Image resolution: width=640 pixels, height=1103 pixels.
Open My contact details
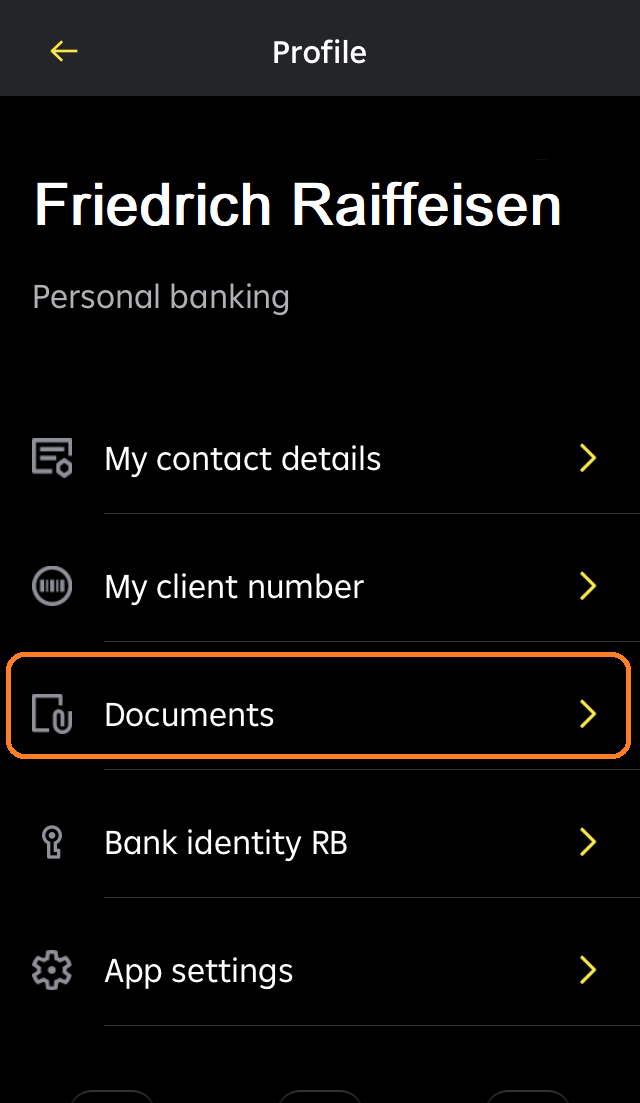(x=320, y=458)
